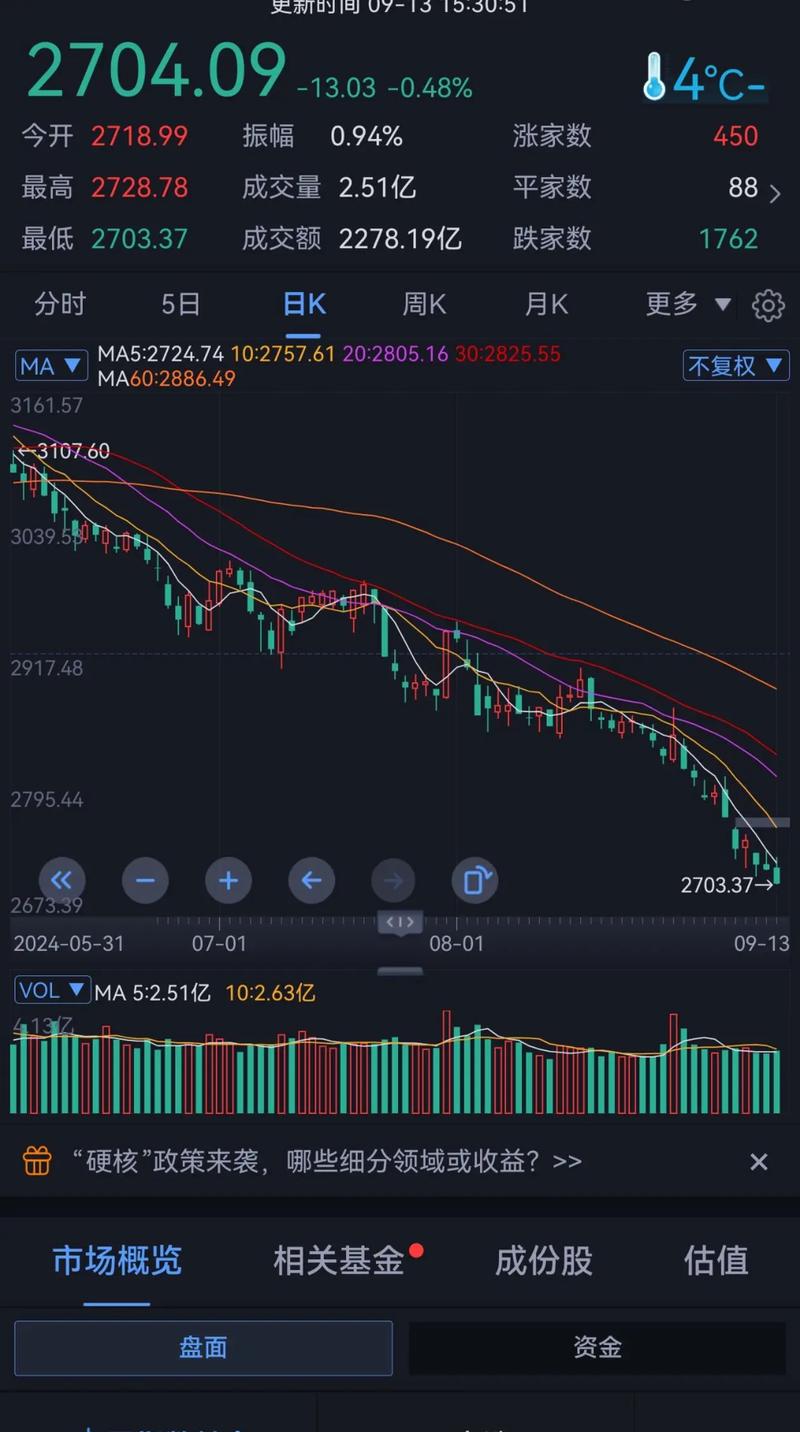
Task: Open the 不复权 adjustment dropdown
Action: click(736, 366)
